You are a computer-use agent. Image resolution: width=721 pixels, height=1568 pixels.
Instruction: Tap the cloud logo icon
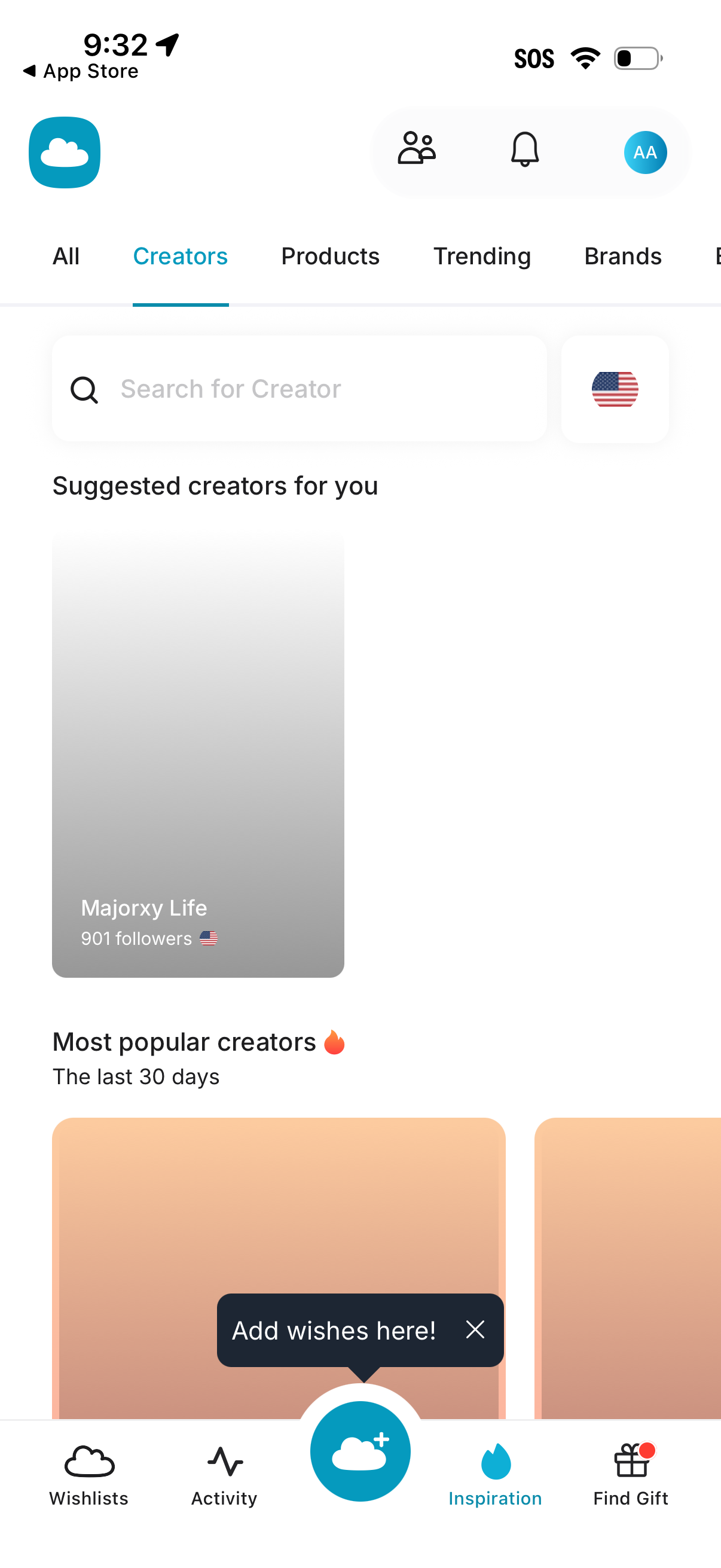[65, 152]
